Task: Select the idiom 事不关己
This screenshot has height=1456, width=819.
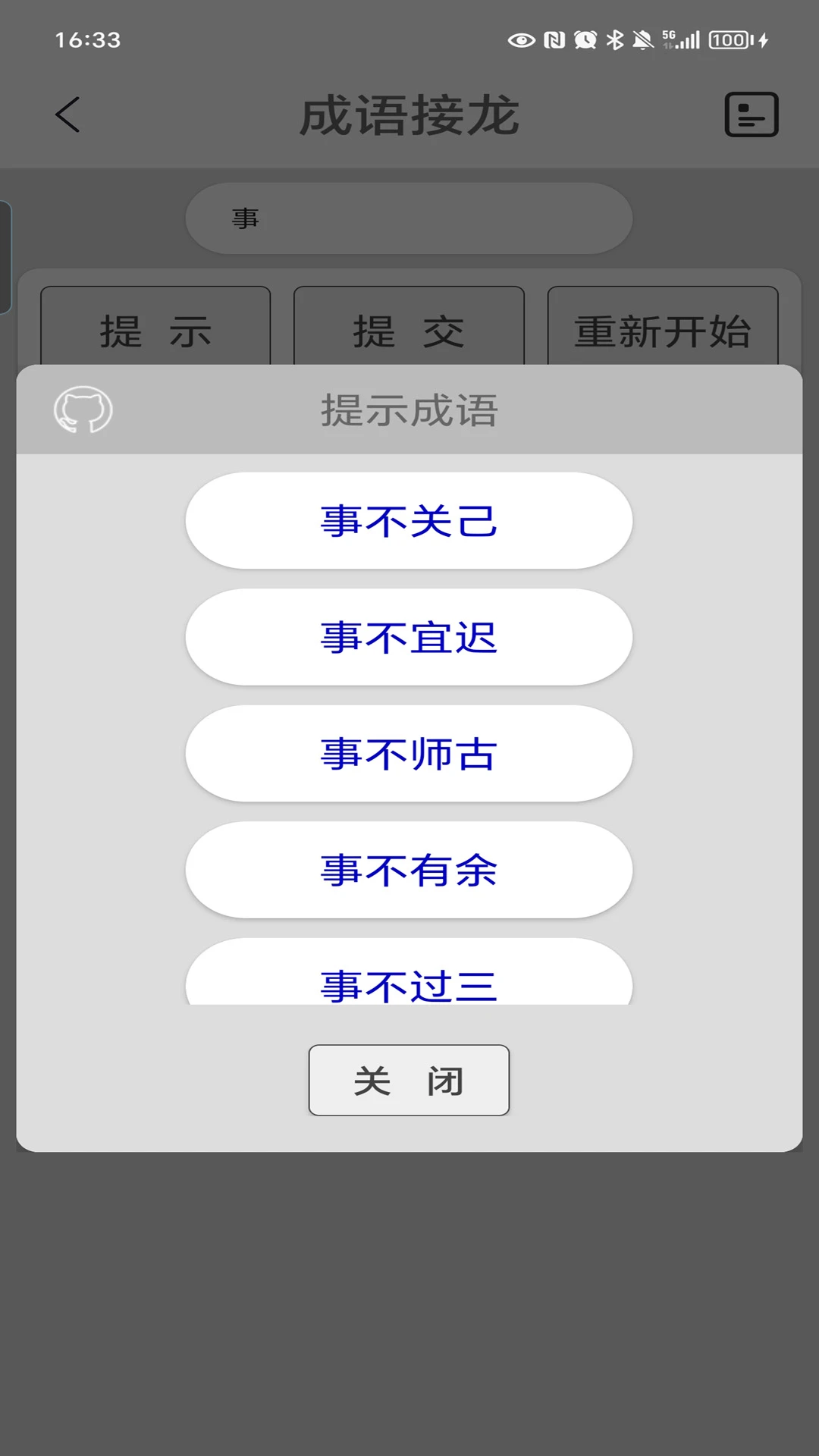Action: tap(409, 521)
